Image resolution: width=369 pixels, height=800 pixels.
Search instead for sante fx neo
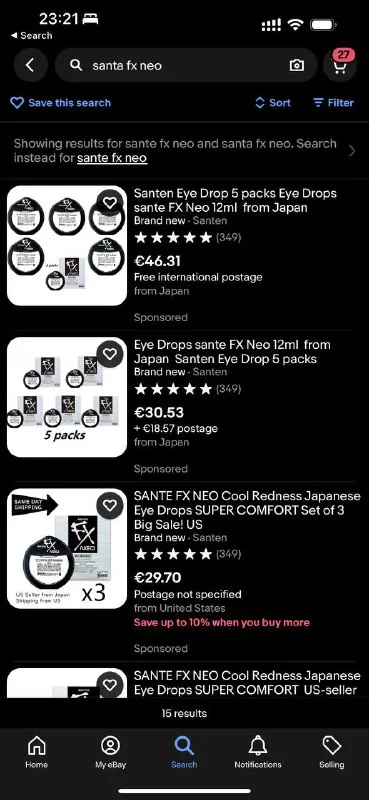point(112,158)
